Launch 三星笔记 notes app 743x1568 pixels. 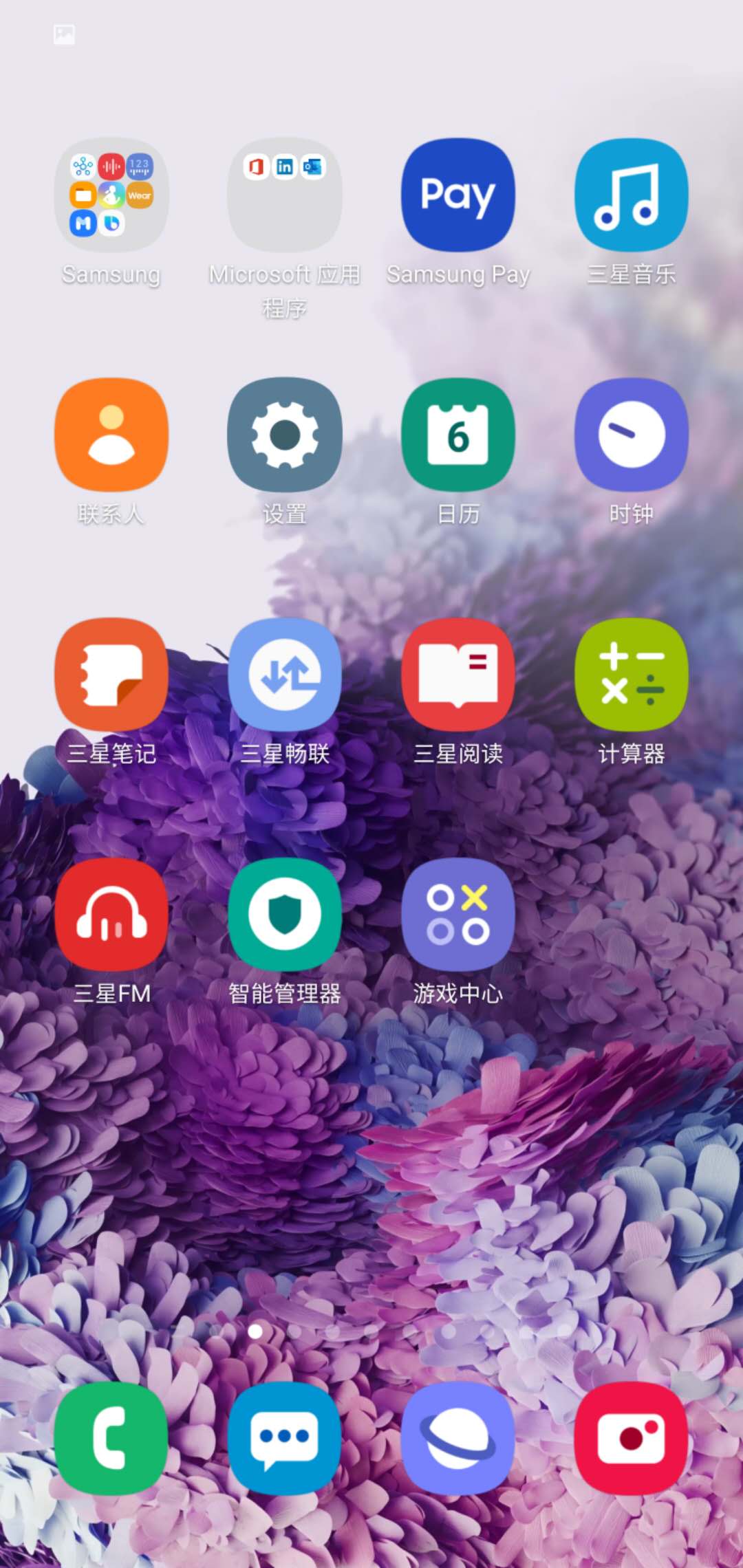[111, 675]
